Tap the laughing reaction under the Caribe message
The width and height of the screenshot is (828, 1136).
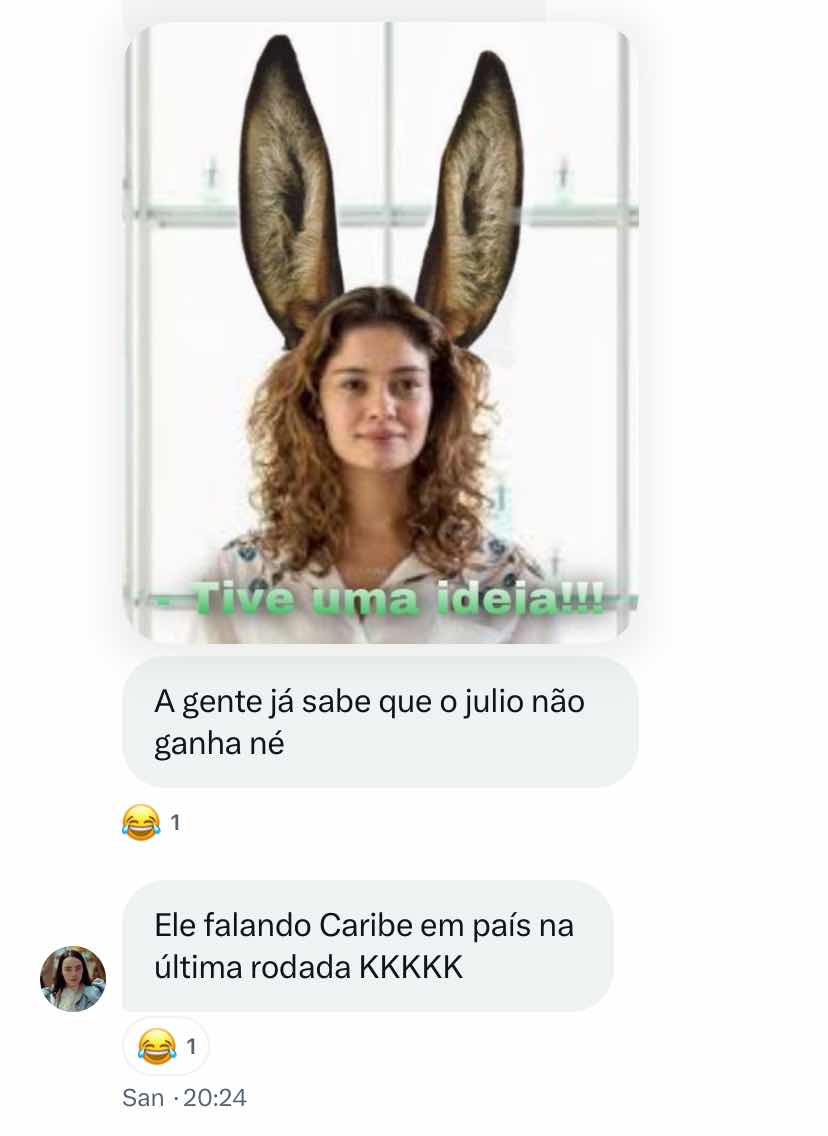(x=165, y=1047)
